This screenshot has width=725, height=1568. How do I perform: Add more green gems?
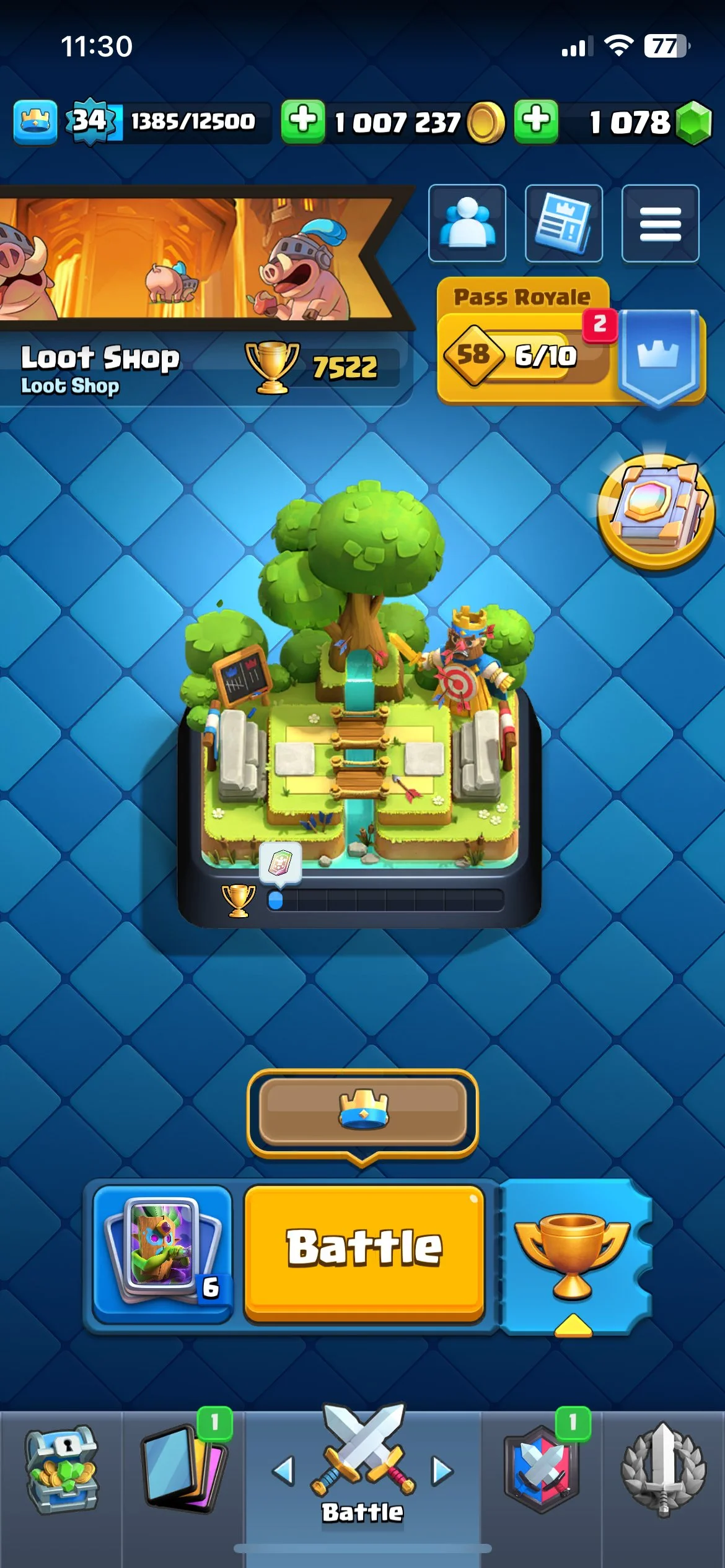pos(536,121)
